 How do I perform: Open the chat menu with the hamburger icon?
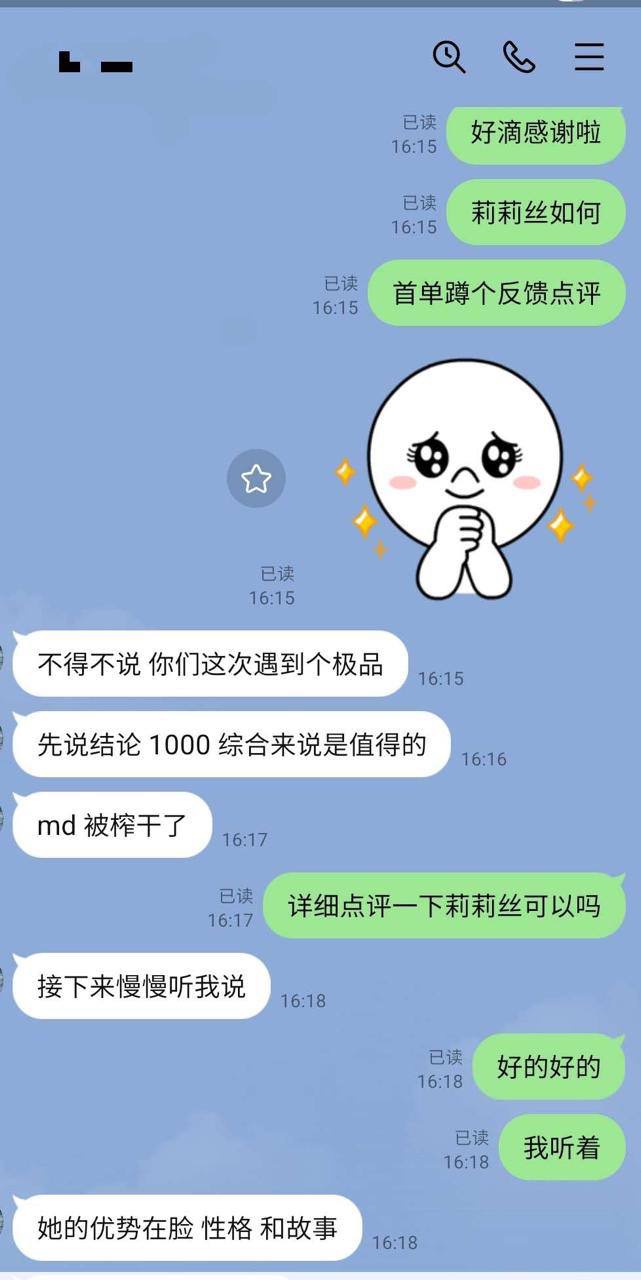(x=589, y=57)
